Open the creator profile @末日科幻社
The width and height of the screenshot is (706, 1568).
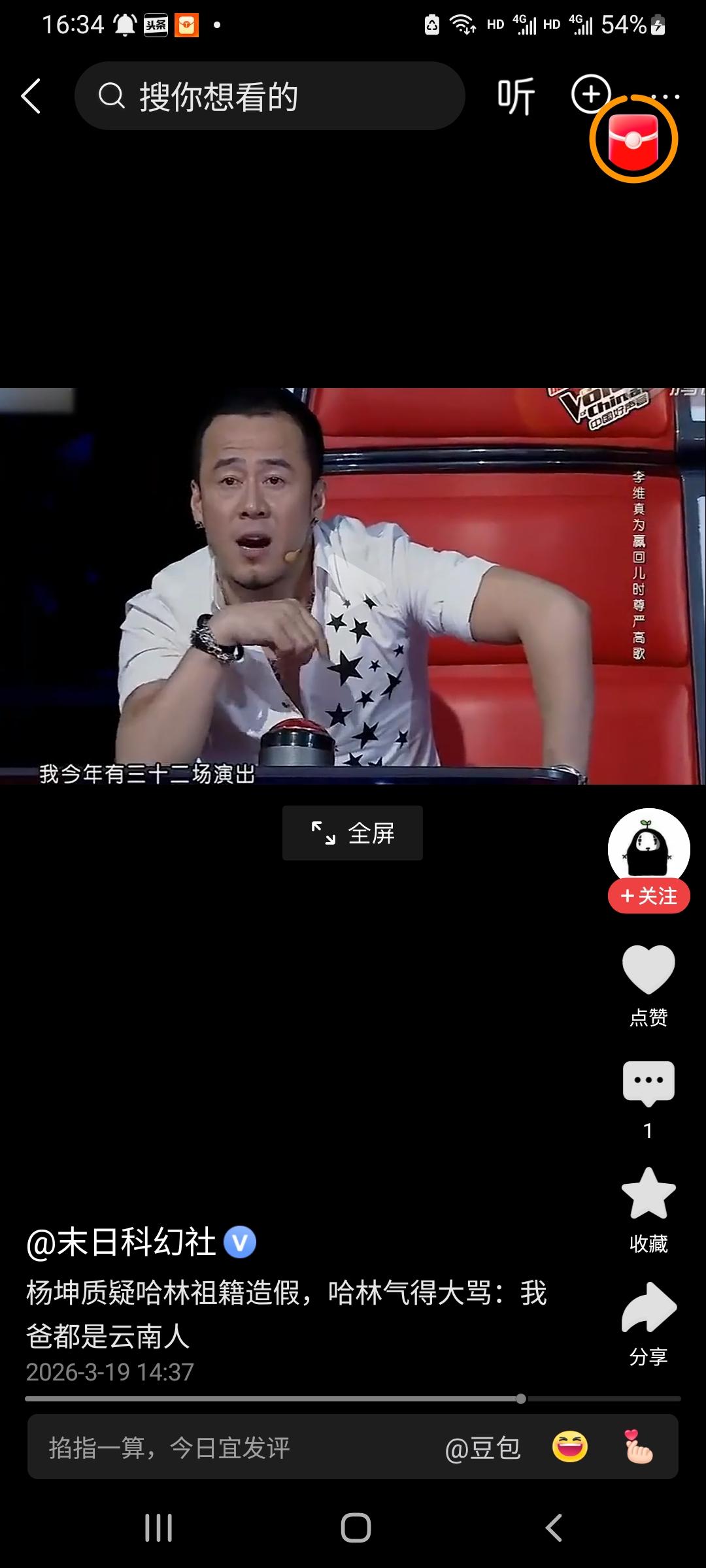[x=121, y=1240]
